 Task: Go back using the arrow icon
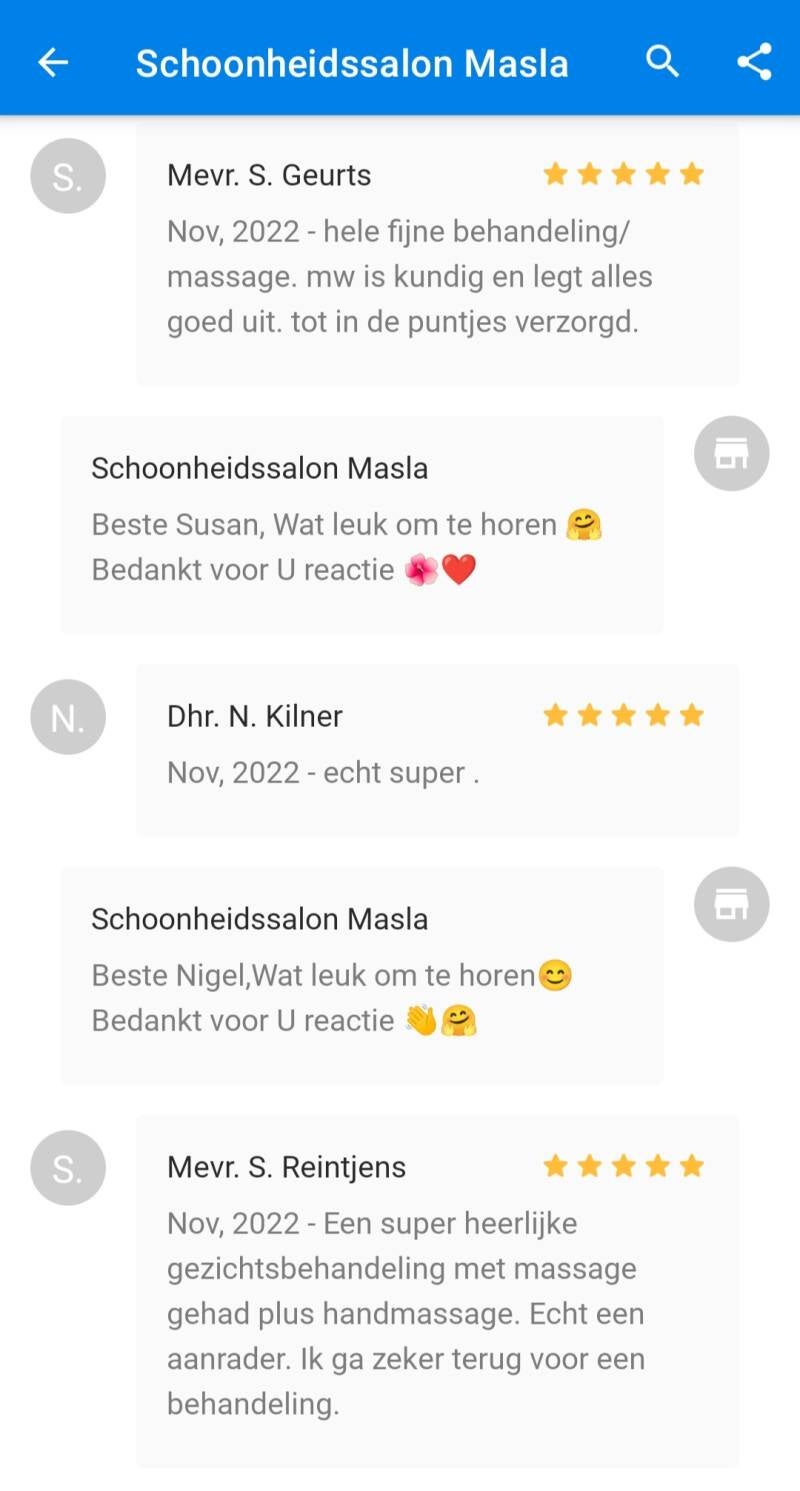[x=53, y=62]
